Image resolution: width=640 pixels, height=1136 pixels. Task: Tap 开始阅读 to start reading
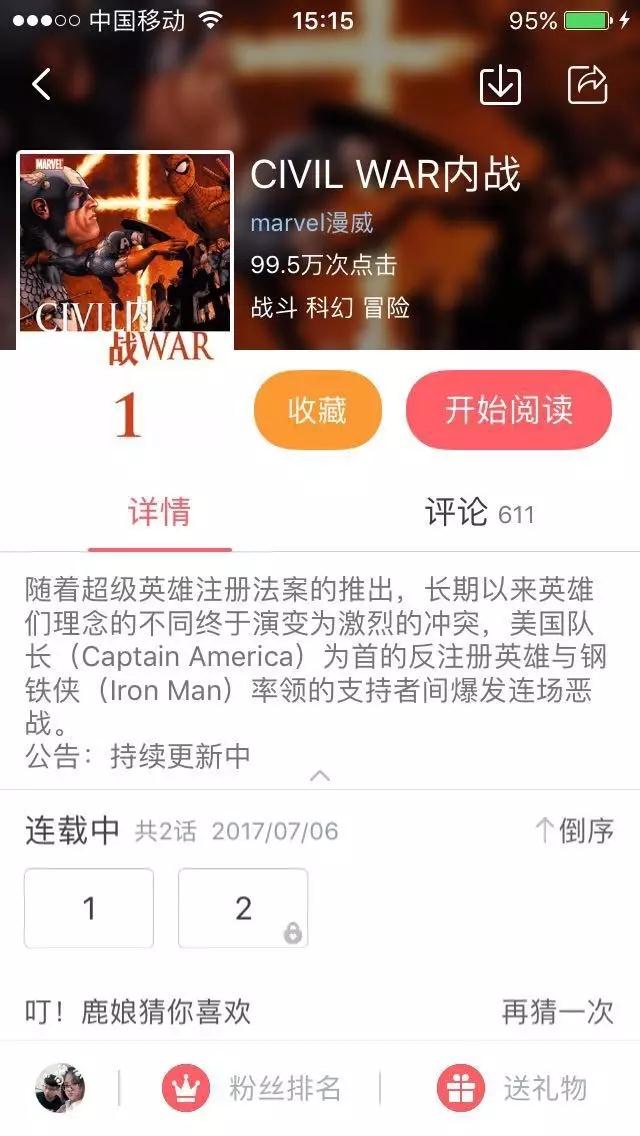(508, 410)
